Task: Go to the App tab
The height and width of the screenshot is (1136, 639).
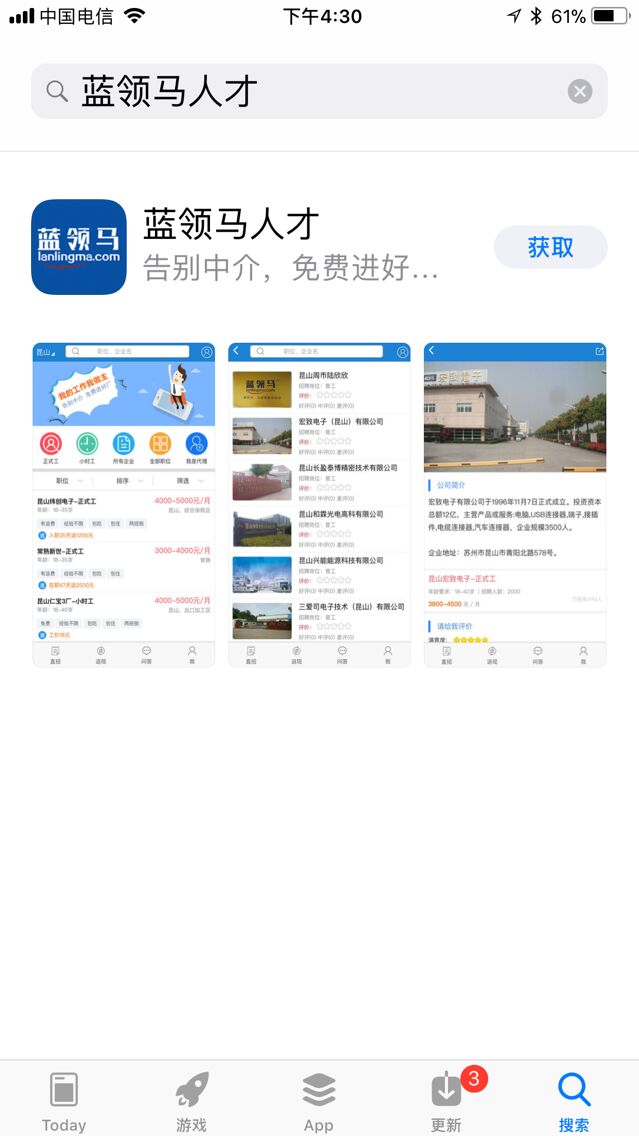Action: point(319,1100)
